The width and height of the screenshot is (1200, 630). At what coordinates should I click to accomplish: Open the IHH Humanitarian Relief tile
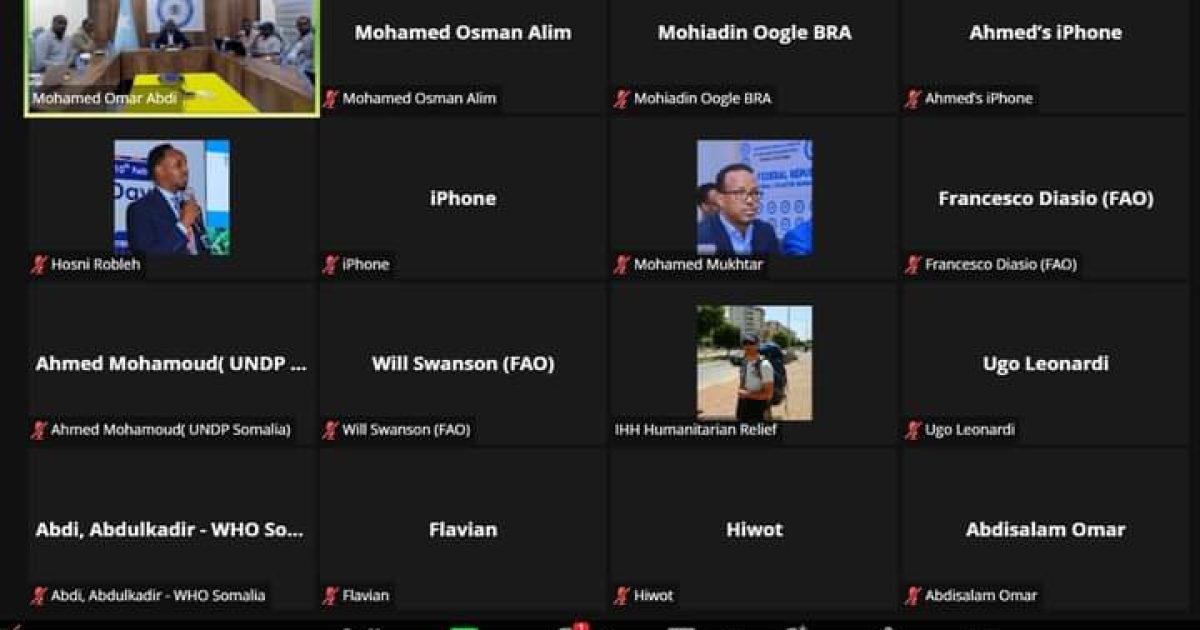click(754, 363)
